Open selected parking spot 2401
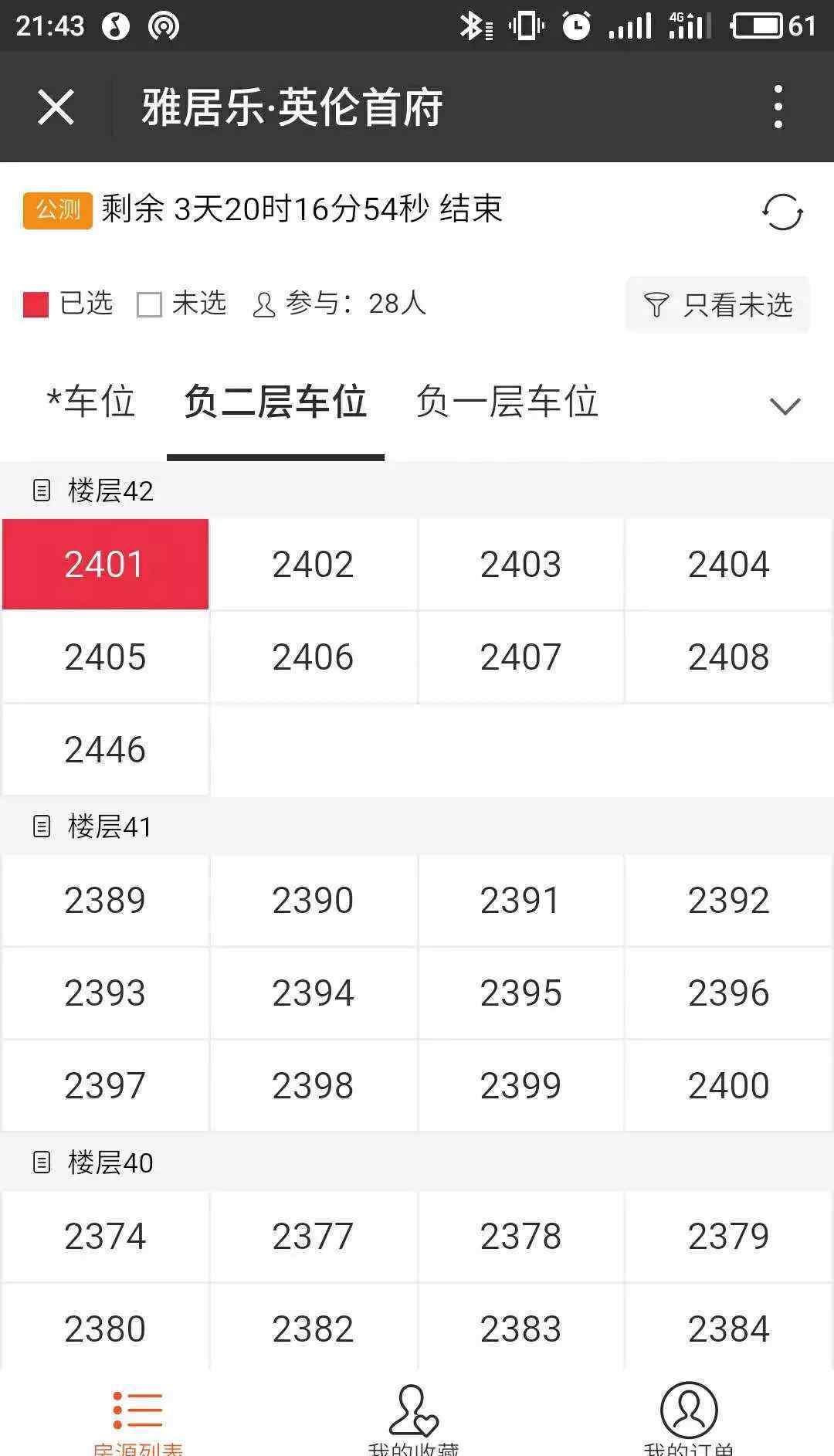Viewport: 834px width, 1456px height. [x=105, y=564]
